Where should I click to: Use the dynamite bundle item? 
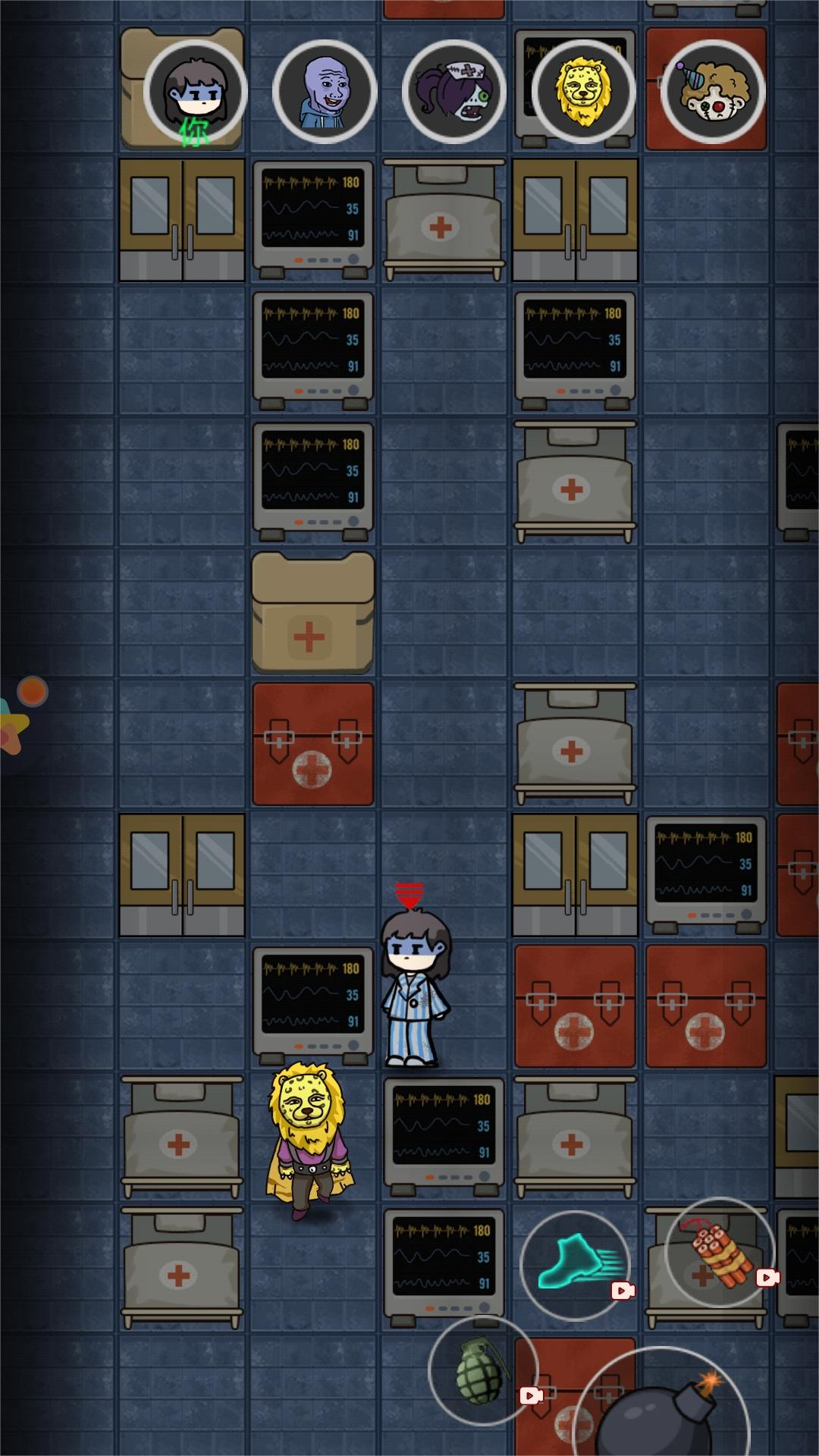(x=719, y=1252)
